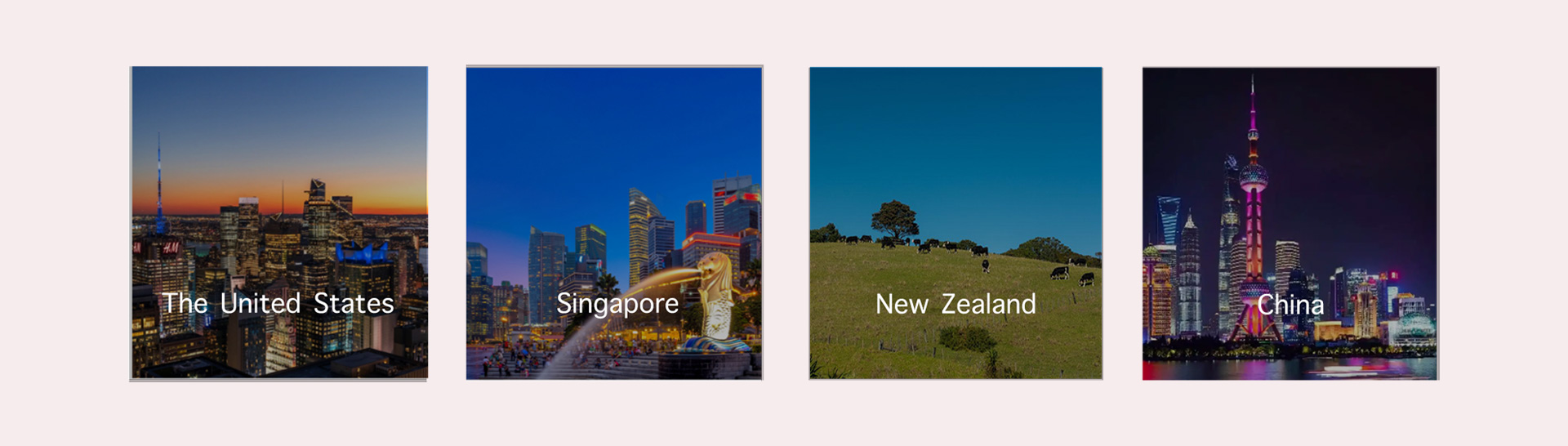This screenshot has height=446, width=1568.
Task: Open The United States destination card
Action: click(278, 223)
